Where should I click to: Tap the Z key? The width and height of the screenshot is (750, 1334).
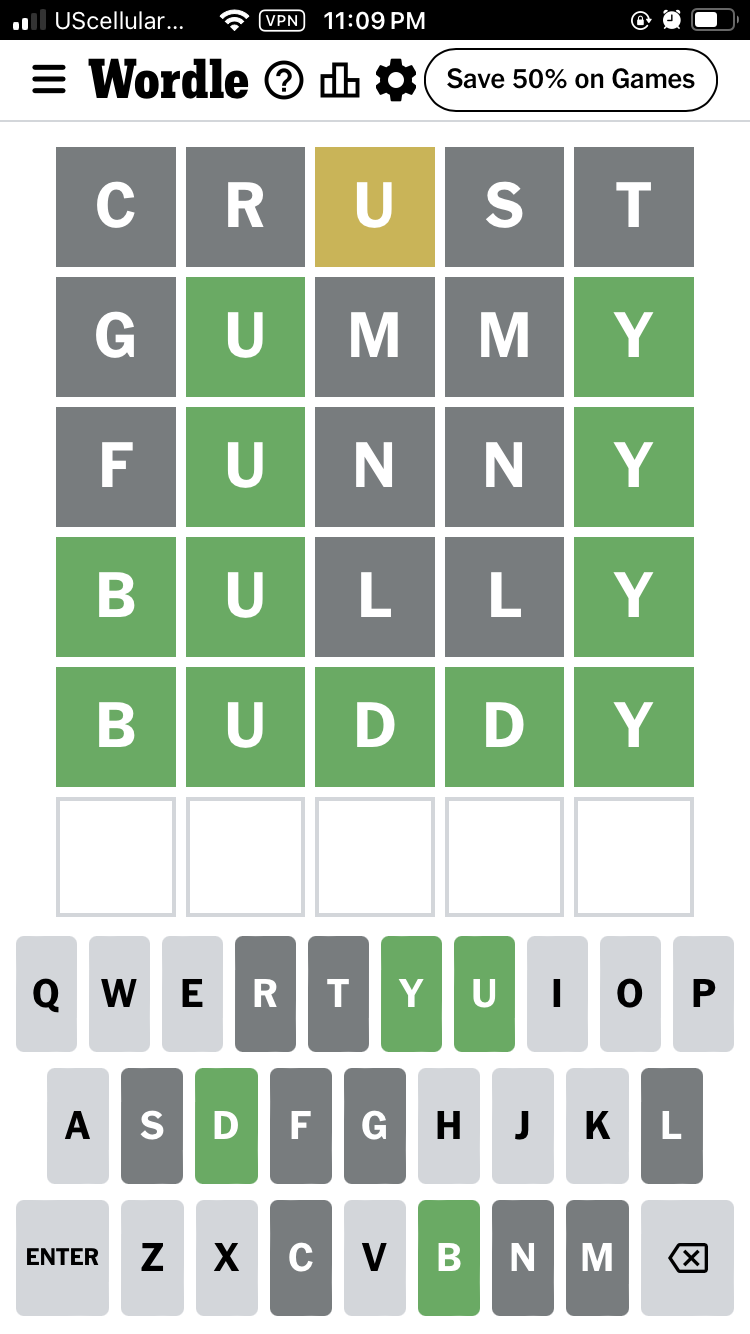(x=152, y=1258)
